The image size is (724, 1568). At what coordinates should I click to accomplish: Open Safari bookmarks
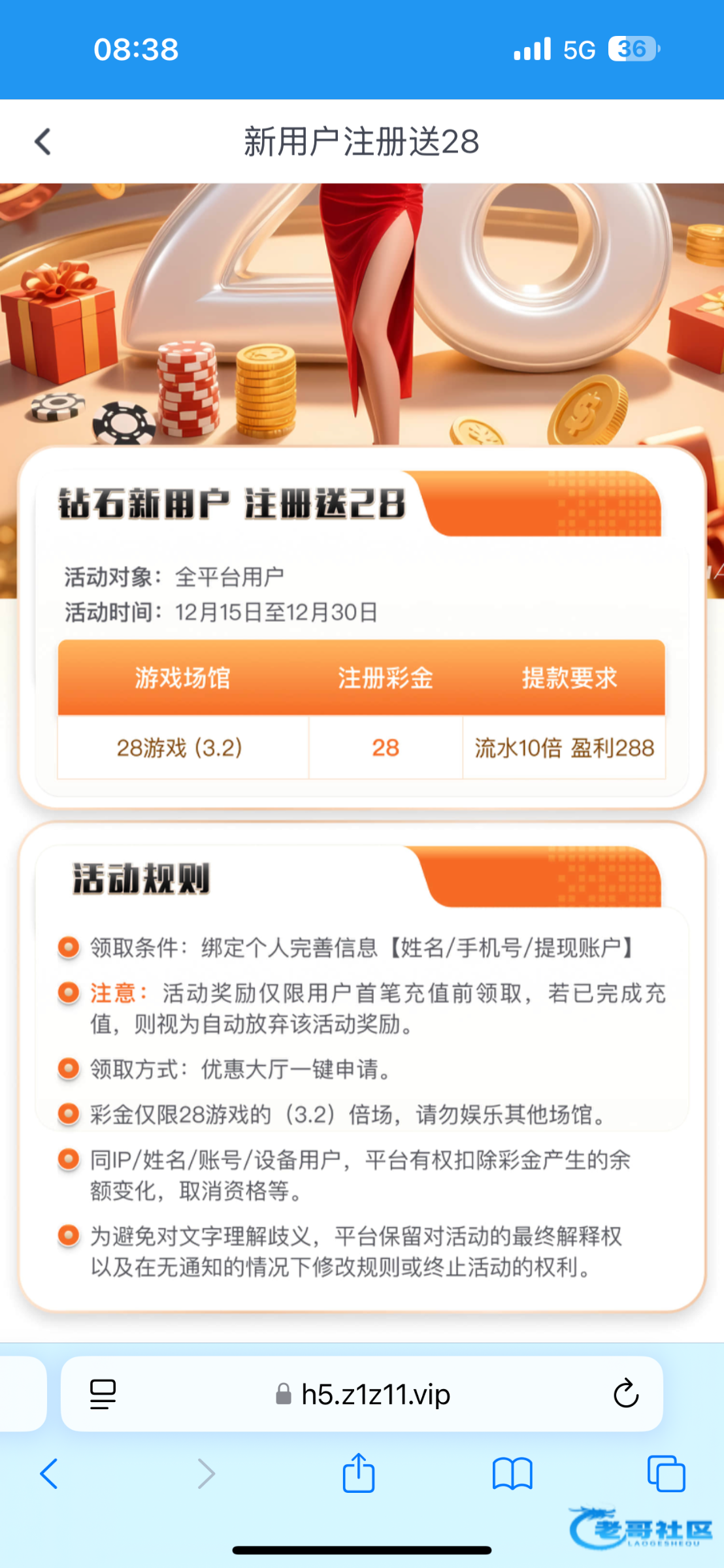point(512,1474)
